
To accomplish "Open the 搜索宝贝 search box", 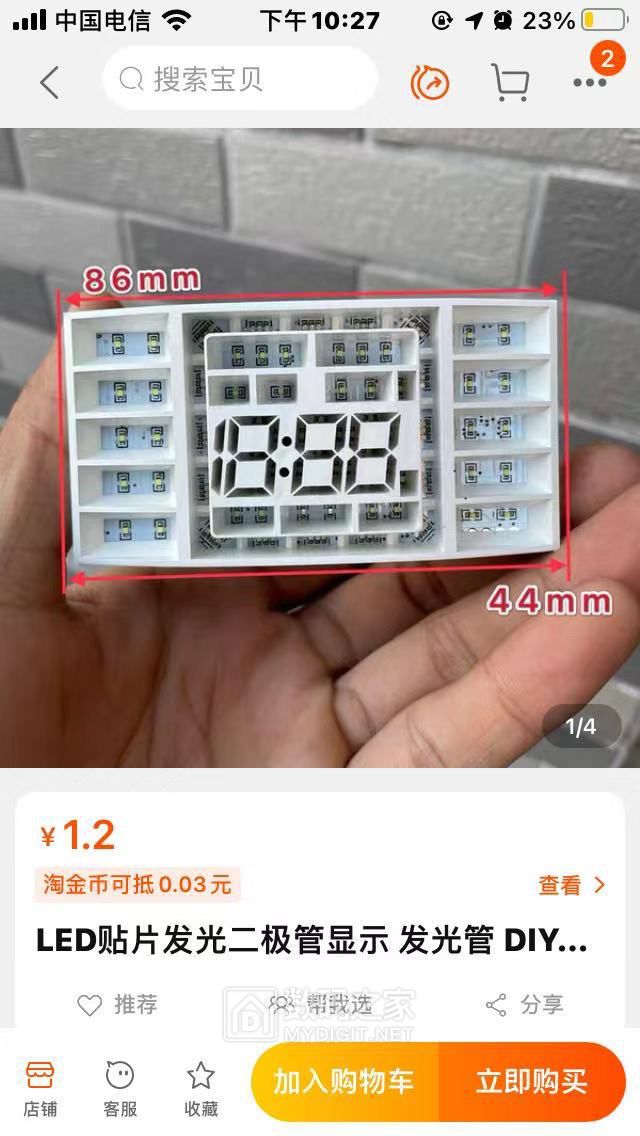I will point(240,80).
